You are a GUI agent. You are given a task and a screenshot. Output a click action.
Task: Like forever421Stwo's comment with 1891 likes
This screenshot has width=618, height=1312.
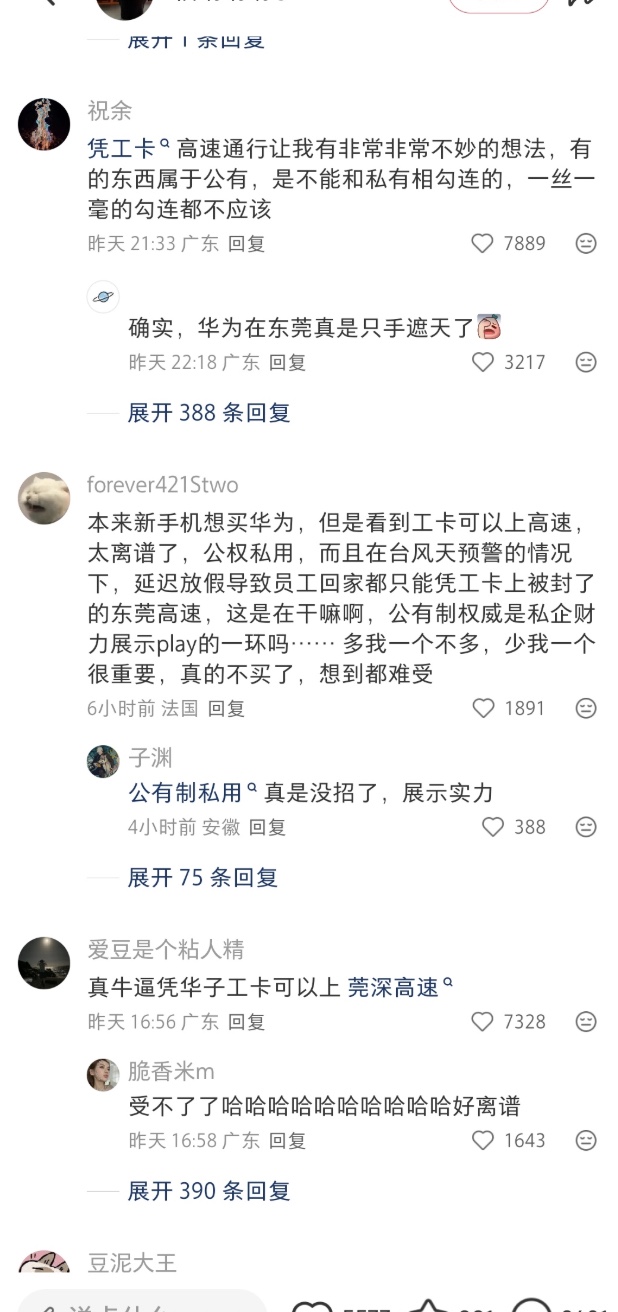pyautogui.click(x=483, y=708)
